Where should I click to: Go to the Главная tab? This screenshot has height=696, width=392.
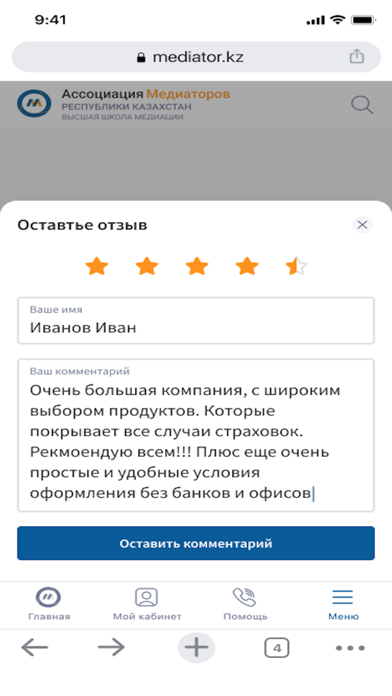click(x=49, y=605)
